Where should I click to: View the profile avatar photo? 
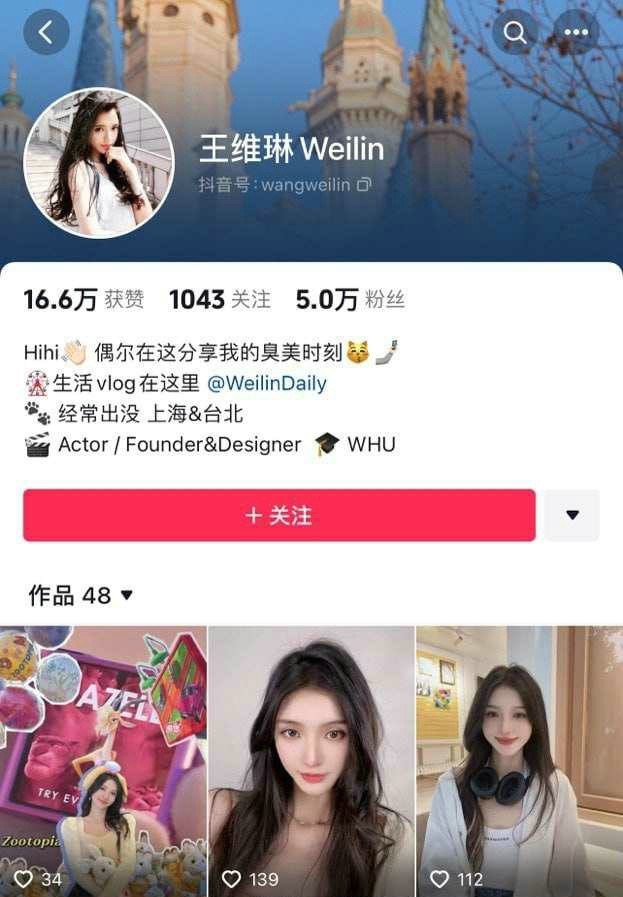click(x=98, y=163)
